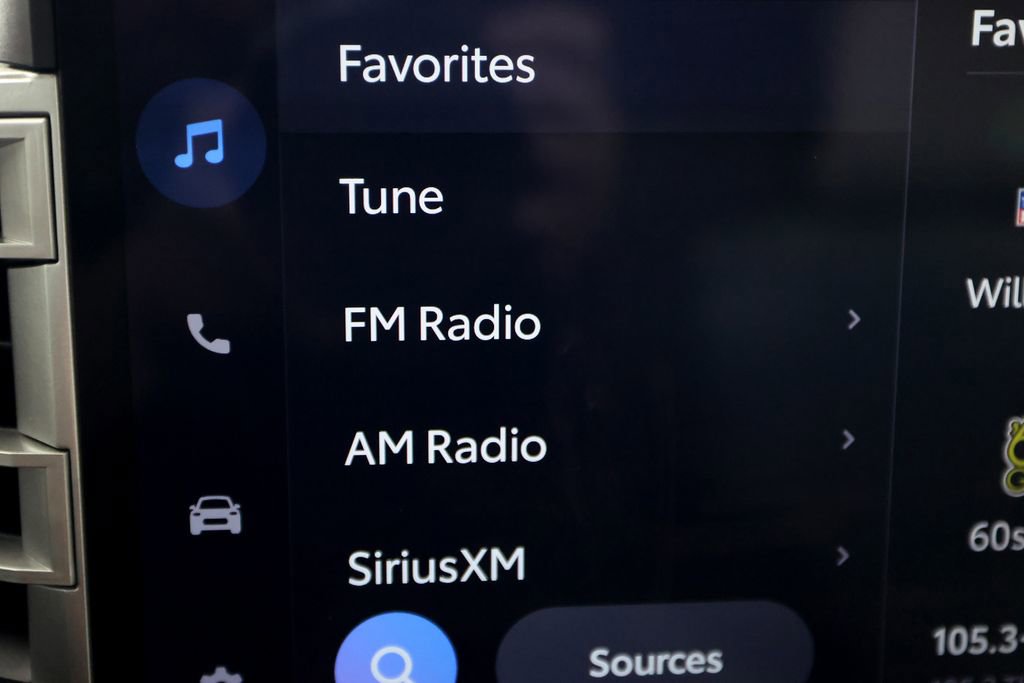Open SiriusXM

pos(436,566)
